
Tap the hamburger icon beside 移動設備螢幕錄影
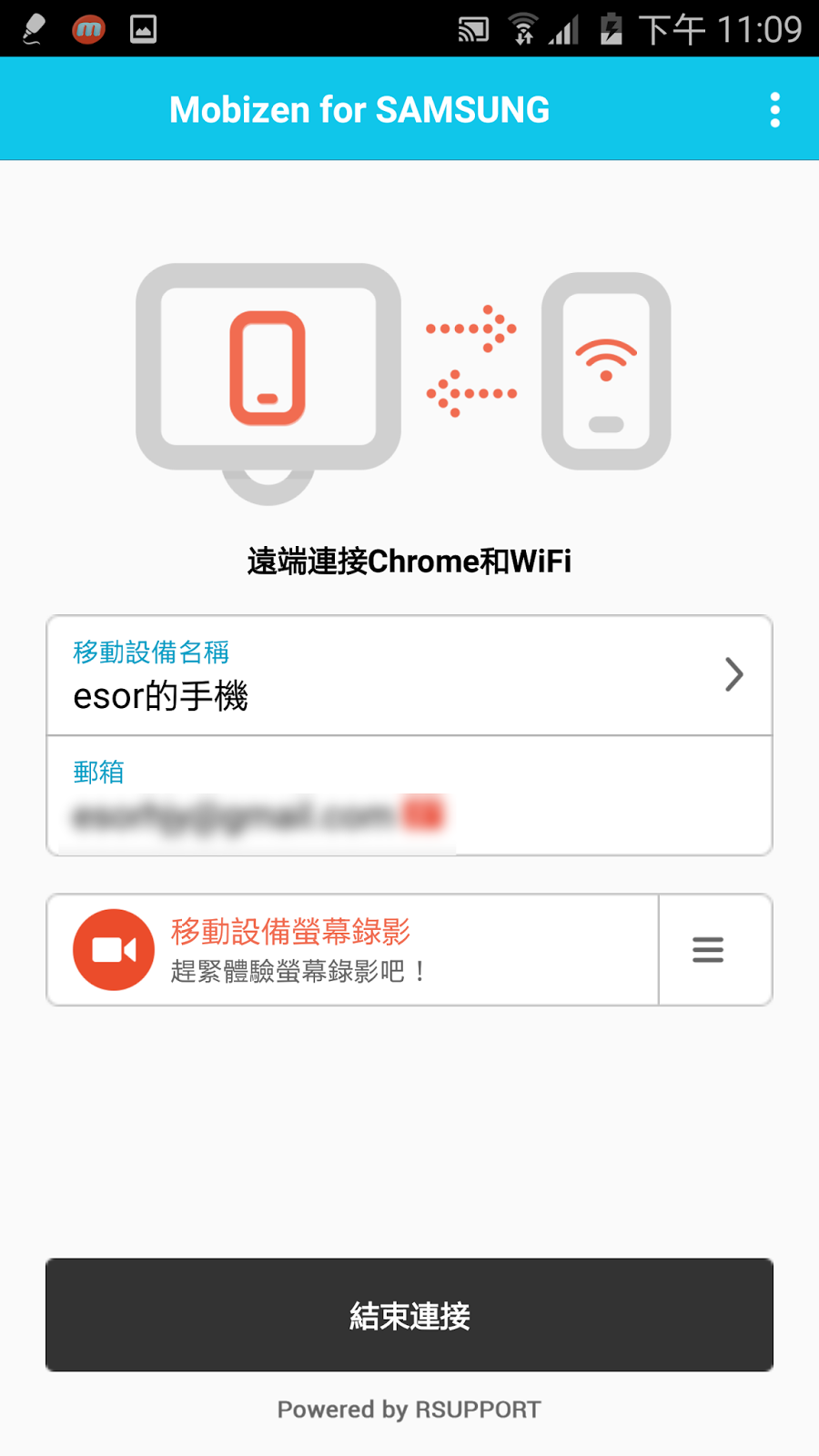(708, 949)
